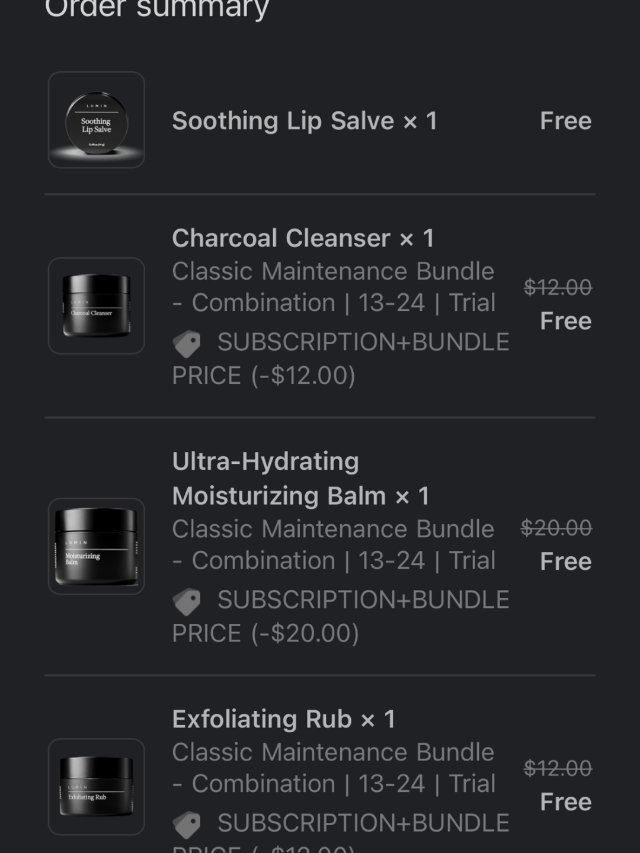Open the Soothing Lip Salve product image
640x853 pixels.
click(x=96, y=120)
